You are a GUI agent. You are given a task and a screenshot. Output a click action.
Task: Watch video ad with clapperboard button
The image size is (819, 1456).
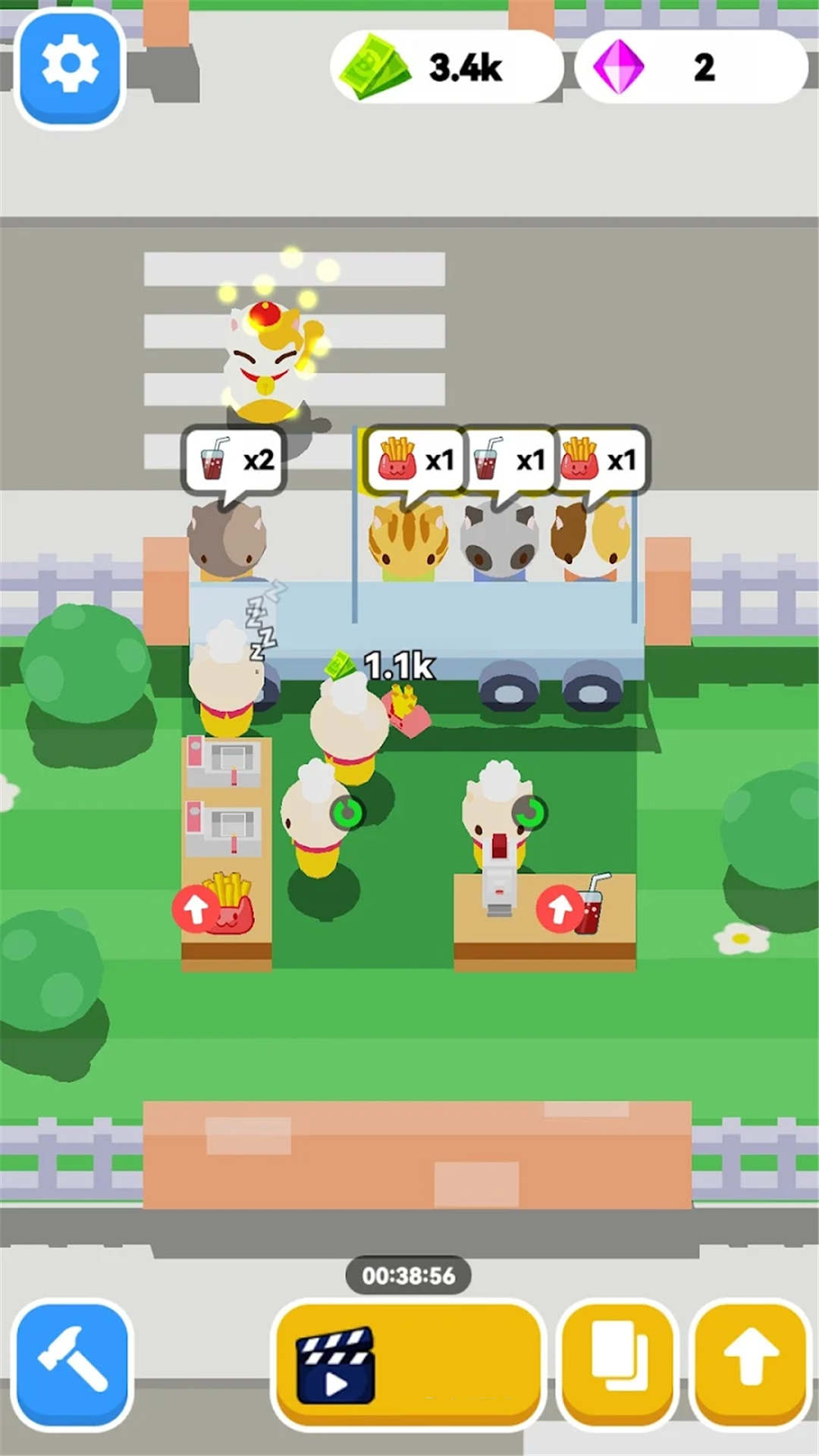coord(408,1363)
